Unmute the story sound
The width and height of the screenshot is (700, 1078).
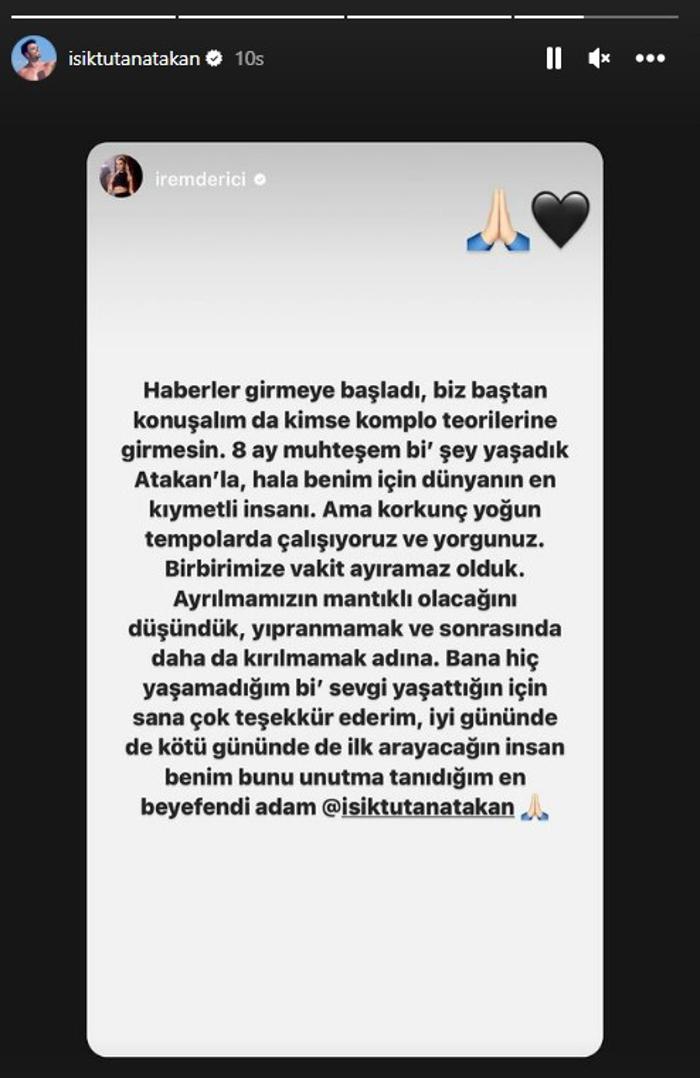(599, 59)
